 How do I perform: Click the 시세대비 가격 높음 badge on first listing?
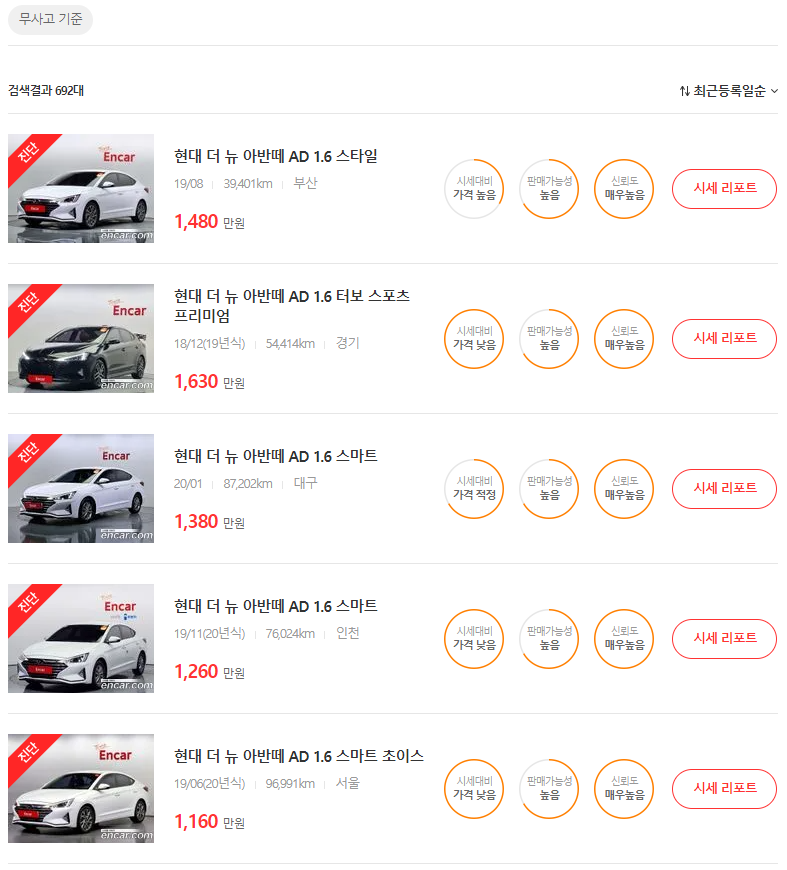pos(474,188)
